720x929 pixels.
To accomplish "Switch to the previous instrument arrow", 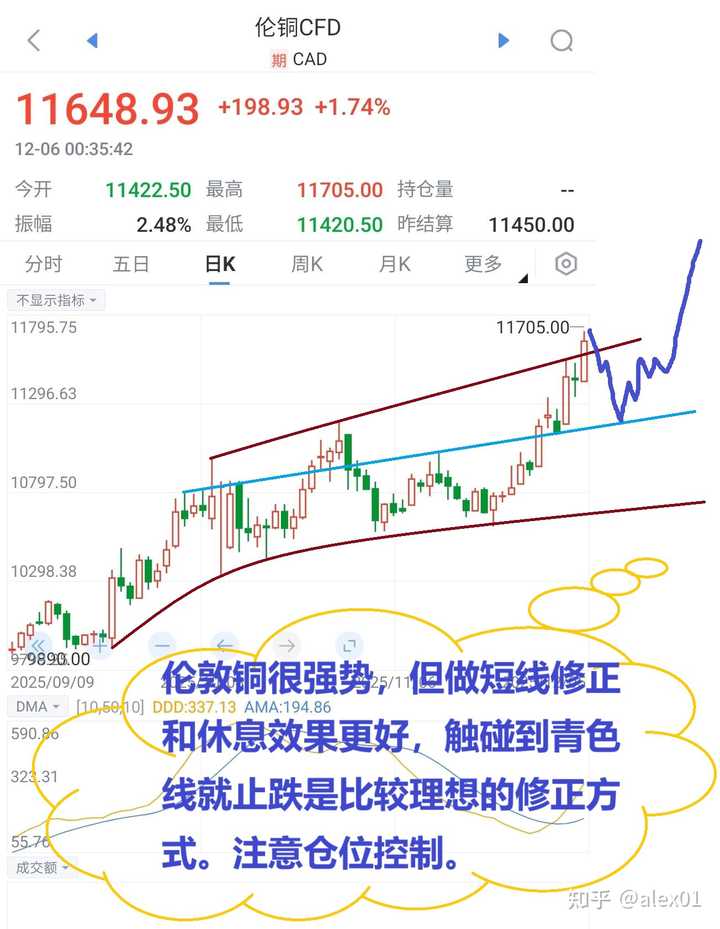I will click(92, 41).
